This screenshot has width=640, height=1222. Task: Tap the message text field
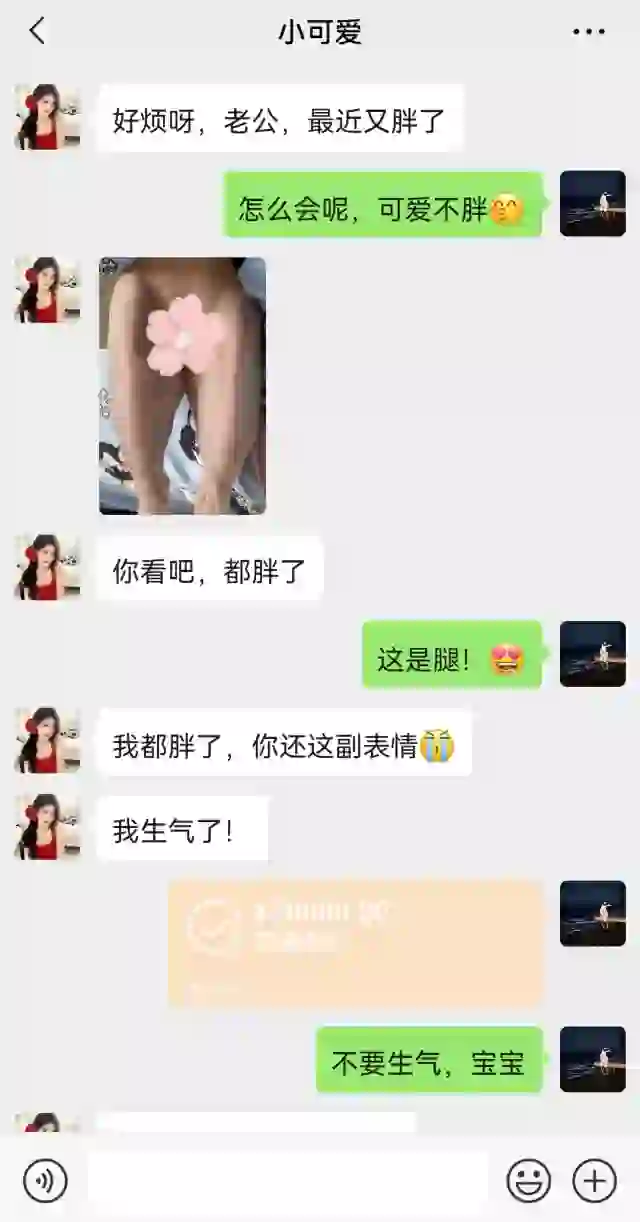point(288,1181)
